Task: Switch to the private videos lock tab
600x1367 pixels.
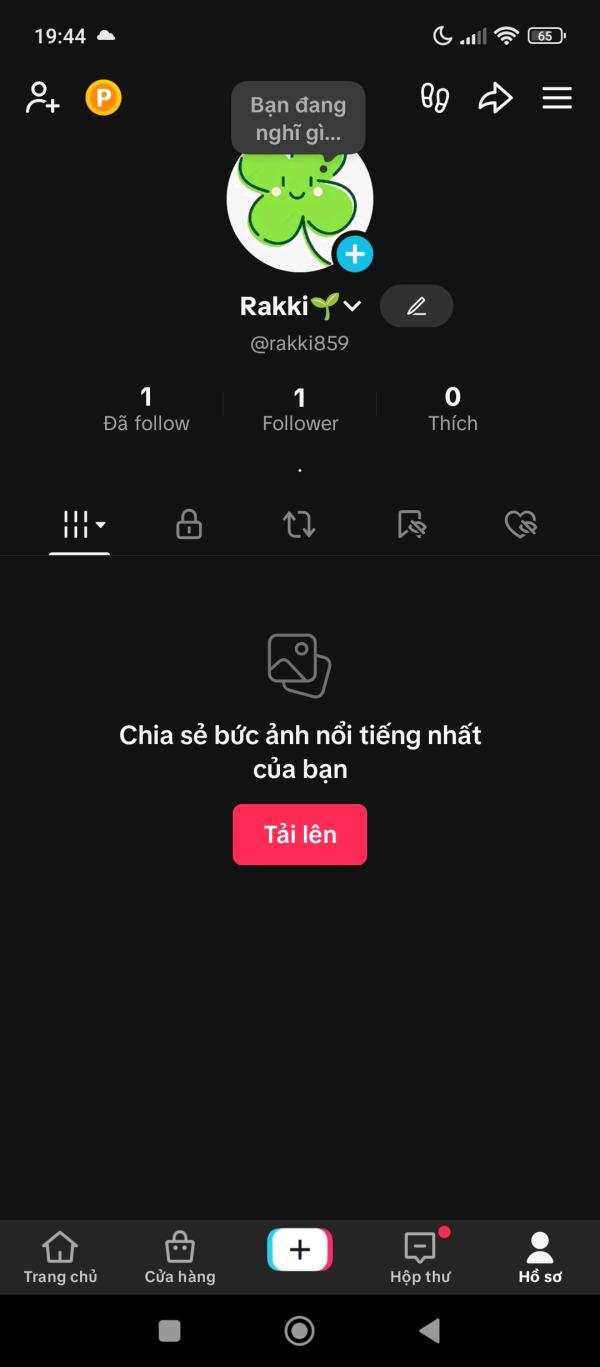Action: pyautogui.click(x=189, y=524)
